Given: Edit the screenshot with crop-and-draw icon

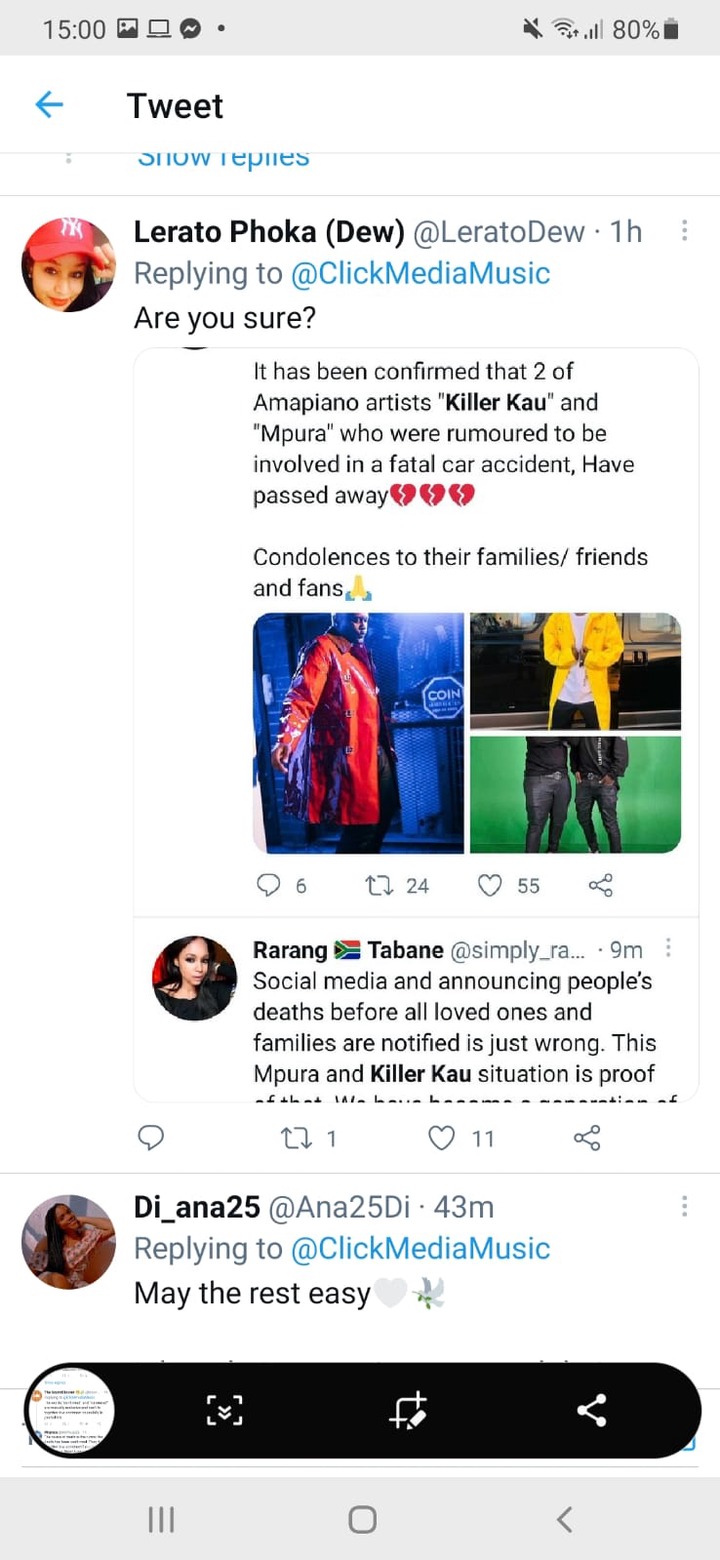Looking at the screenshot, I should 409,1411.
